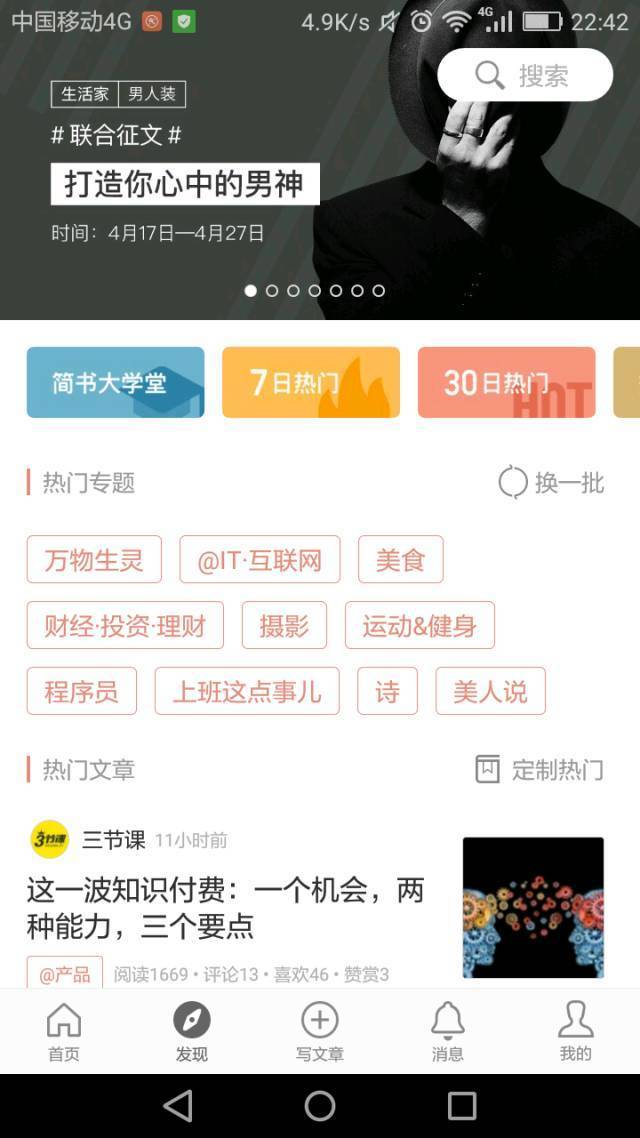Switch to the 首页 tab

(64, 1031)
